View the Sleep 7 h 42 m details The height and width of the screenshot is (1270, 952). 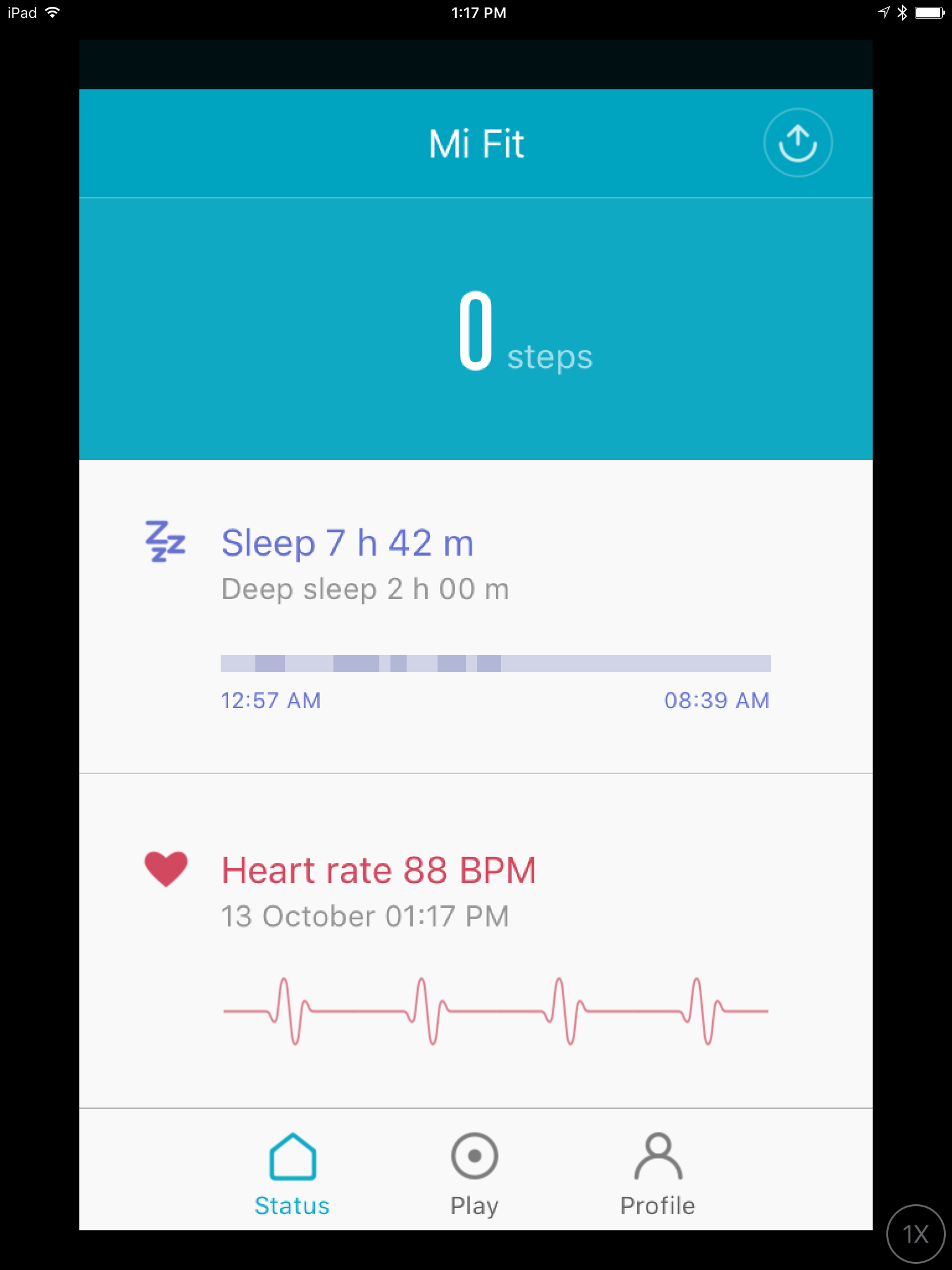click(348, 543)
